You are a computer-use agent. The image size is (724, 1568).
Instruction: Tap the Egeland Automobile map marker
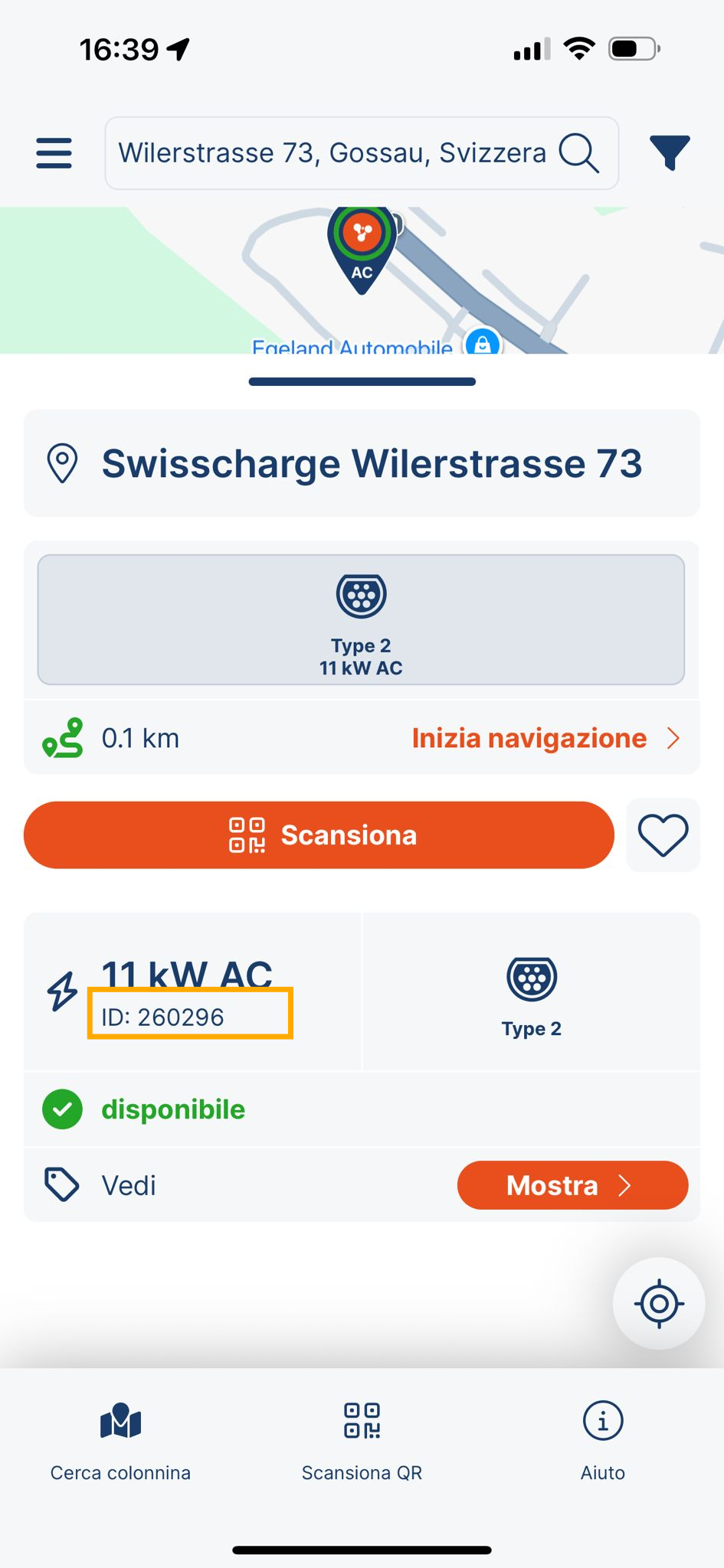[482, 344]
